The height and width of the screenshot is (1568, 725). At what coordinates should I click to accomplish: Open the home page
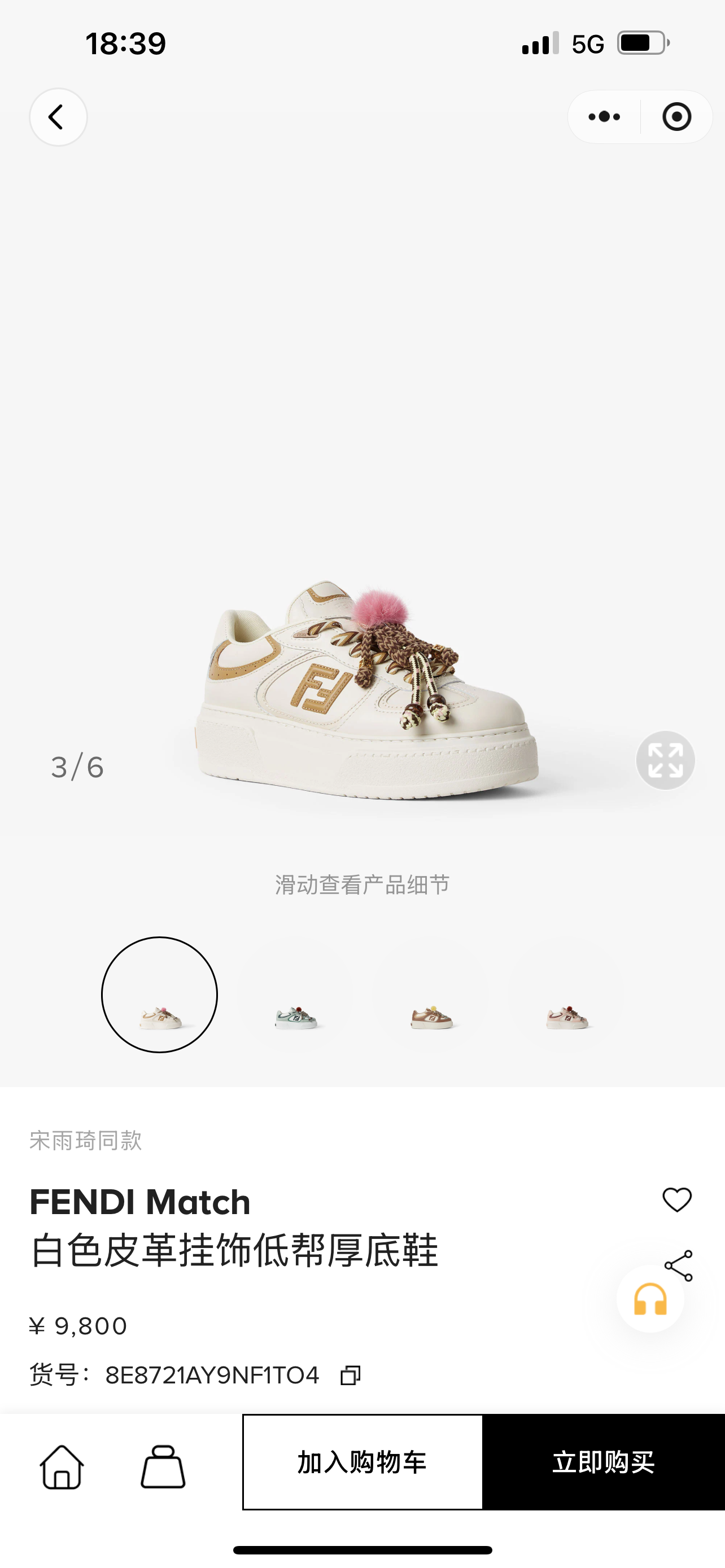62,1467
